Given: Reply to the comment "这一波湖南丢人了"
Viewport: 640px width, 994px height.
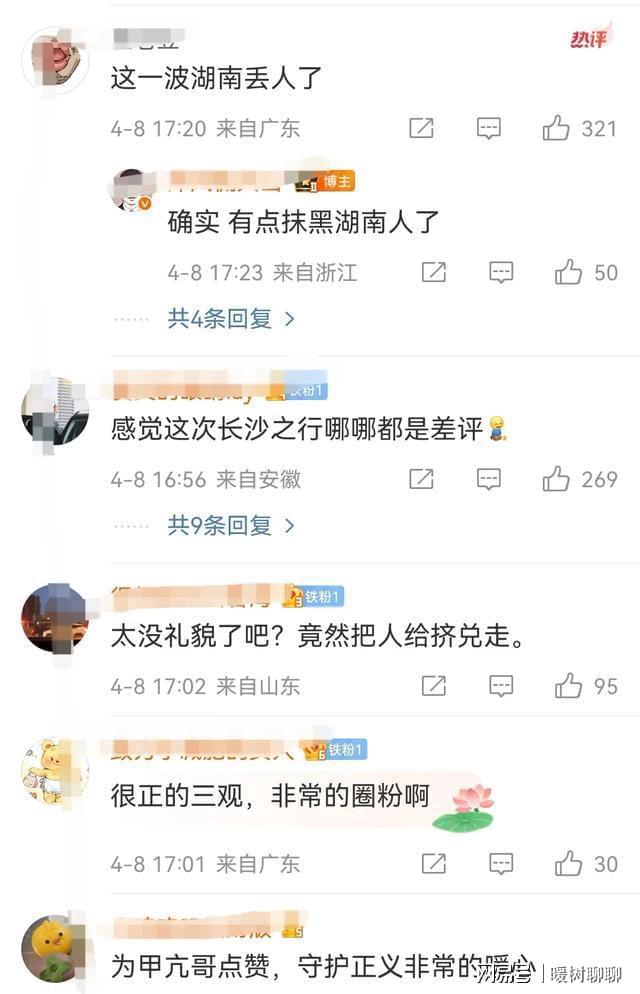Looking at the screenshot, I should (x=488, y=128).
